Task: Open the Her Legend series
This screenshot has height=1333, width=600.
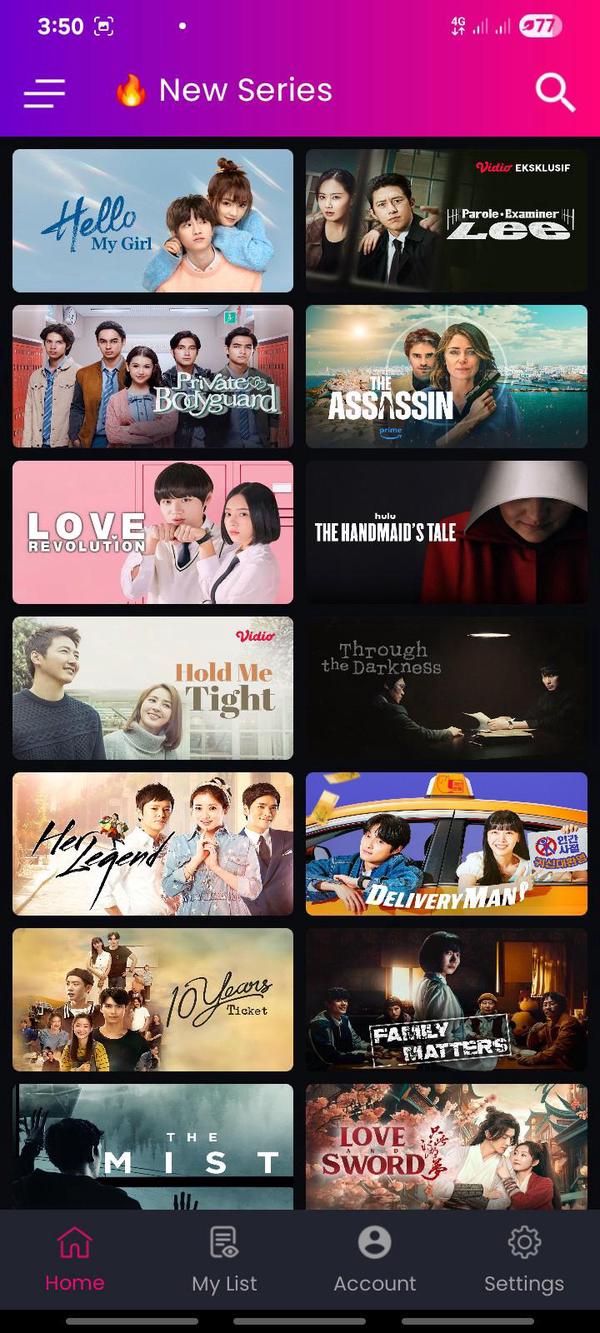Action: [153, 844]
